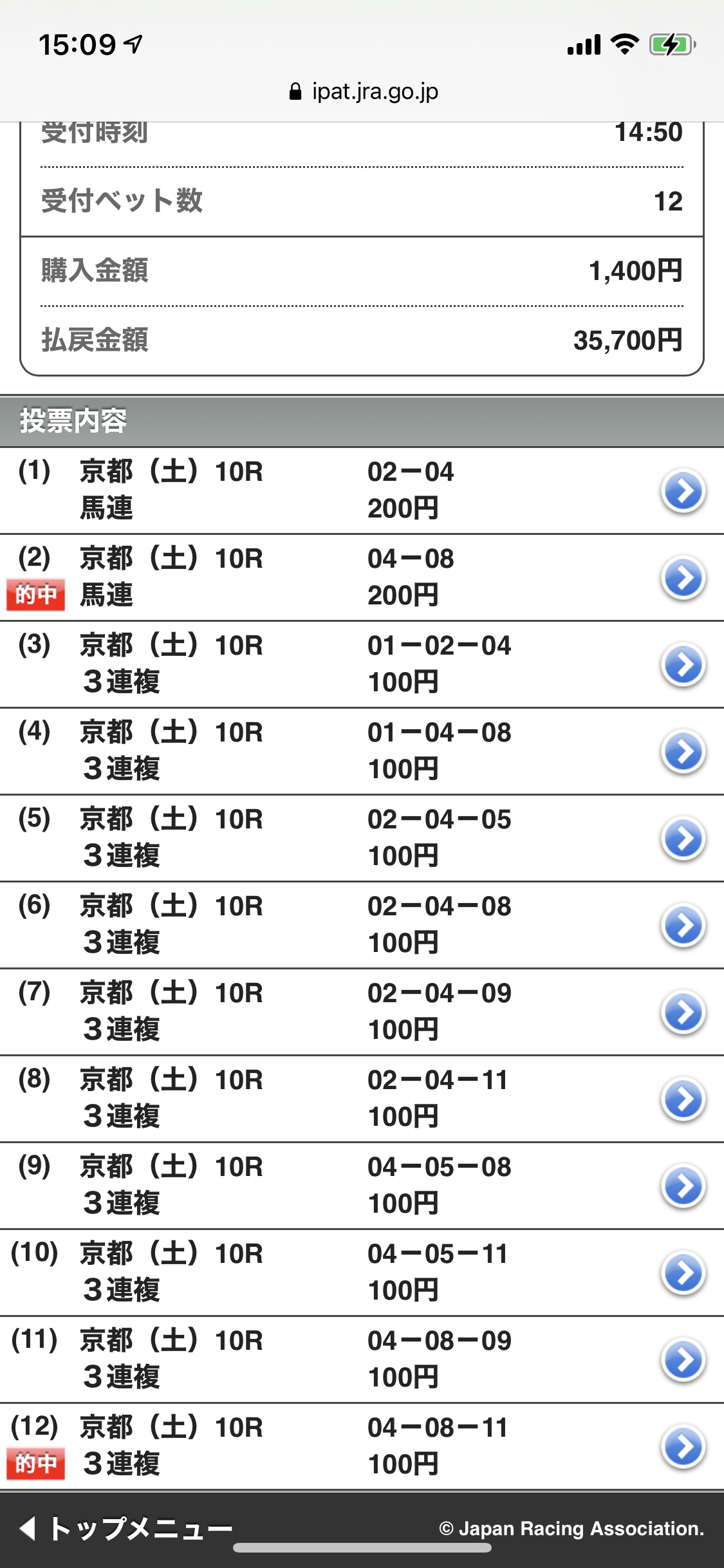View bet (7) 3連複 02-04-09

pos(683,1013)
